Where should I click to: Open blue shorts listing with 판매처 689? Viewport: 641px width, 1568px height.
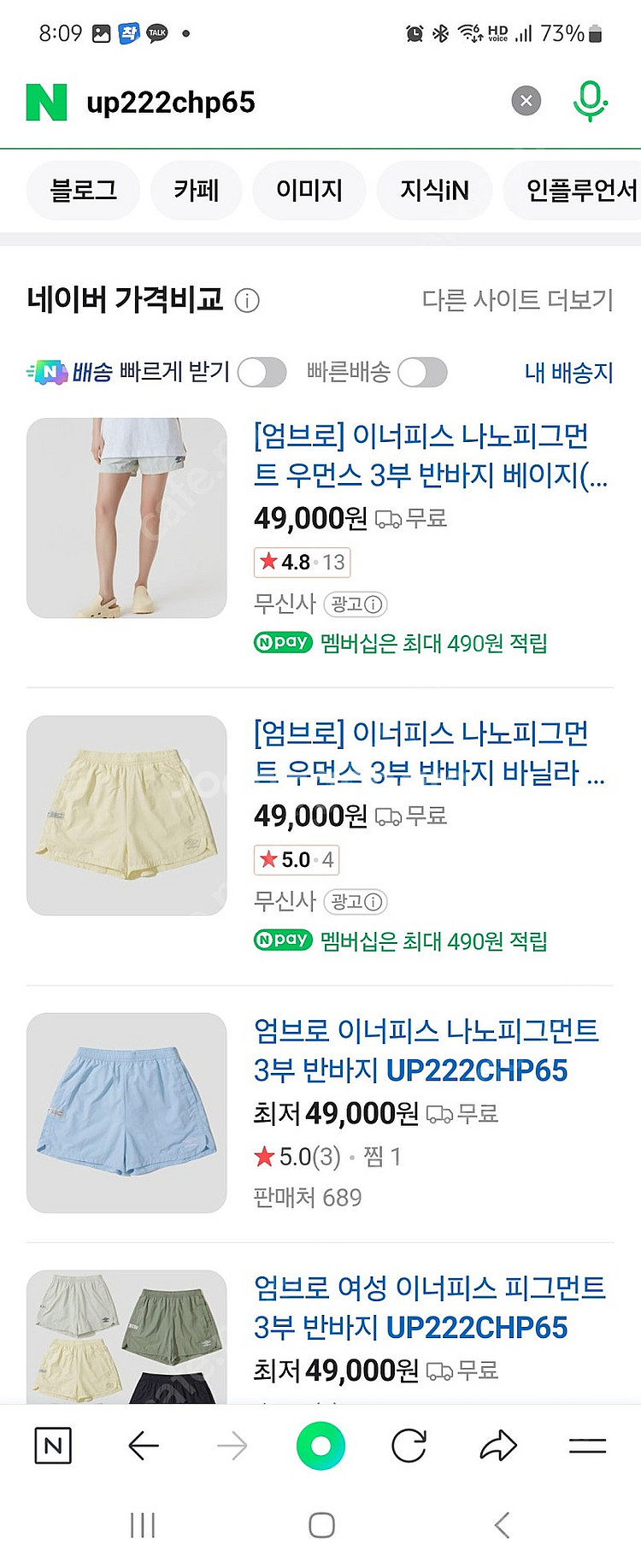pos(426,1050)
